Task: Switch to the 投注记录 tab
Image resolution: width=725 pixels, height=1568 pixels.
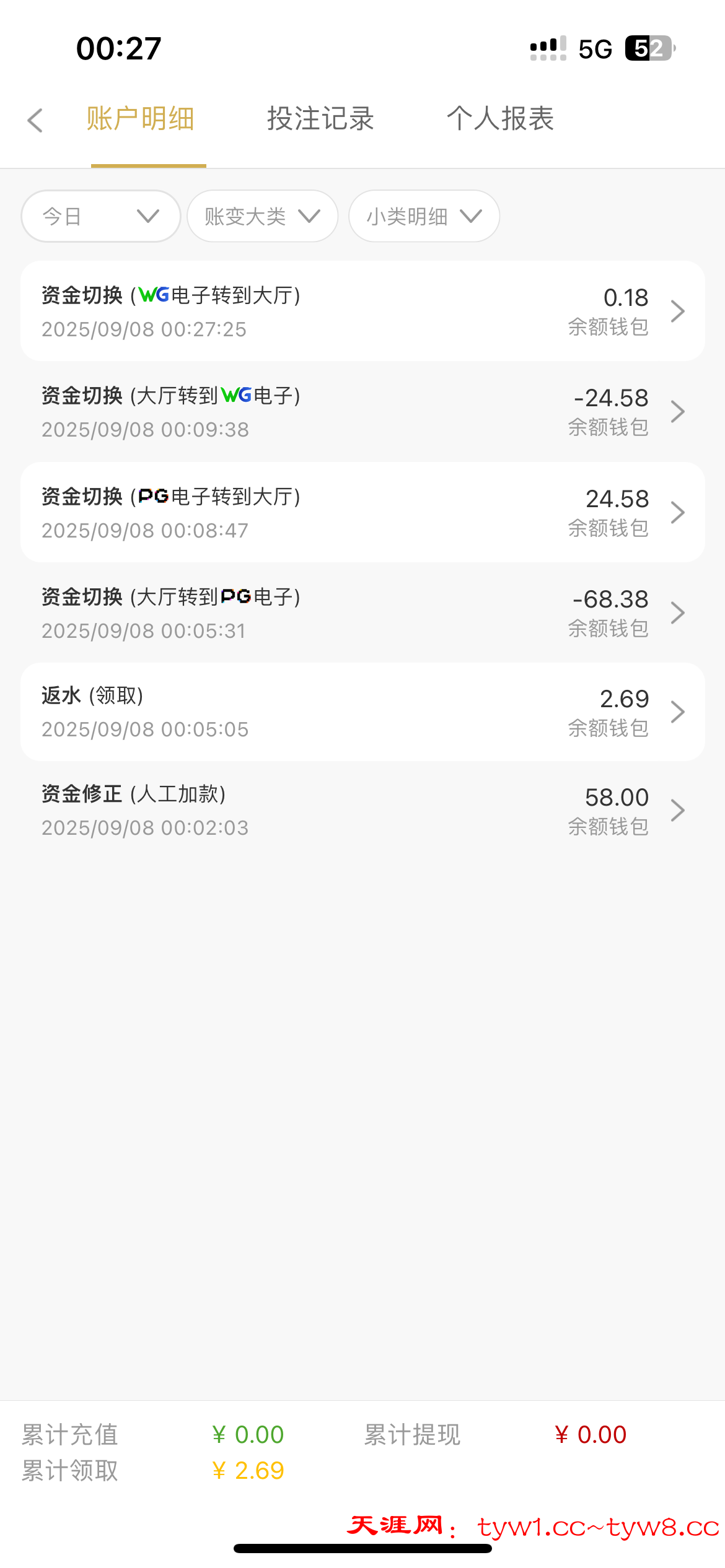Action: pyautogui.click(x=320, y=119)
